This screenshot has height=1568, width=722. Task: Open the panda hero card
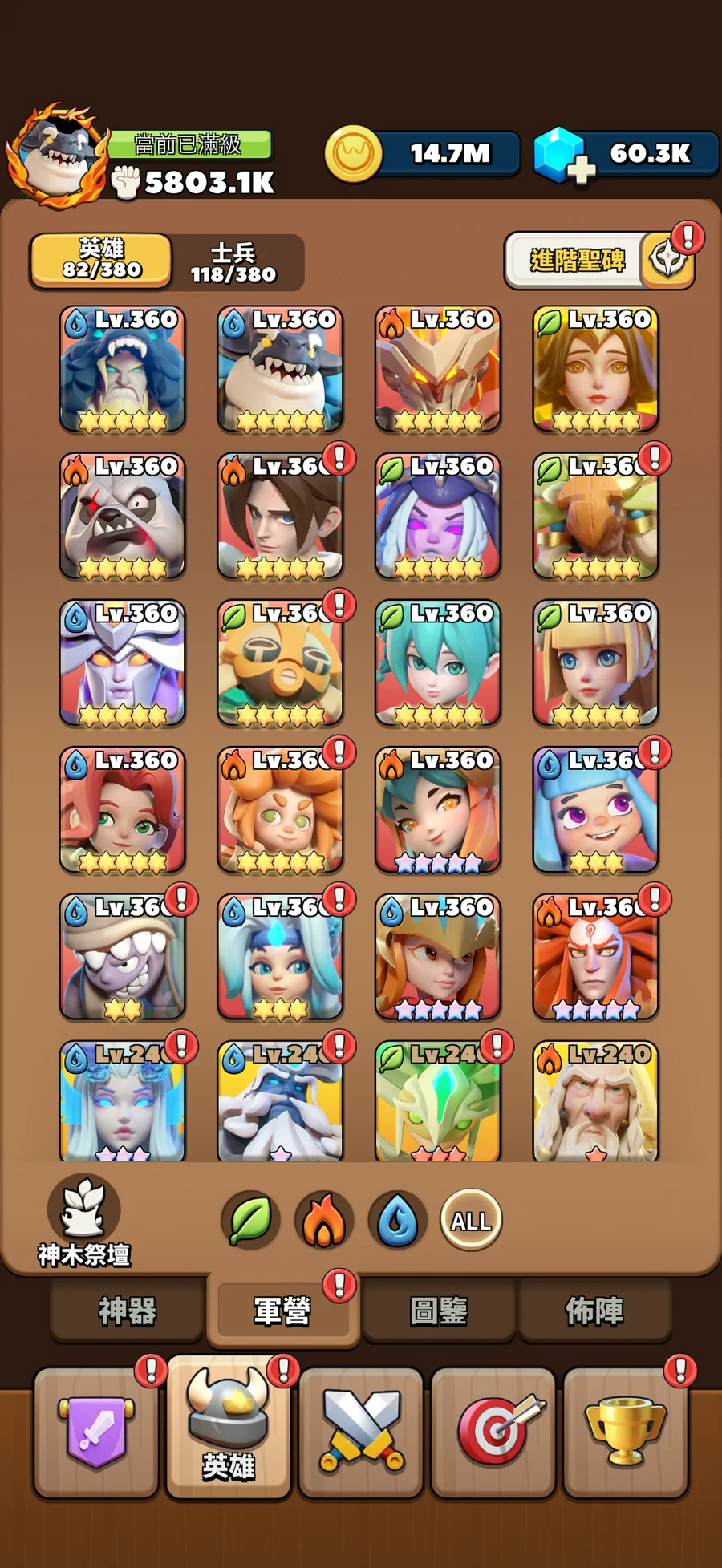pos(123,517)
